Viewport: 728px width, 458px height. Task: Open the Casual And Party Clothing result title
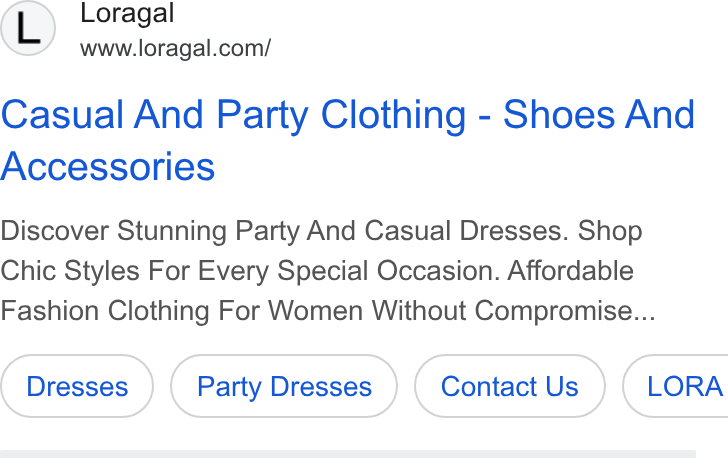(x=348, y=140)
